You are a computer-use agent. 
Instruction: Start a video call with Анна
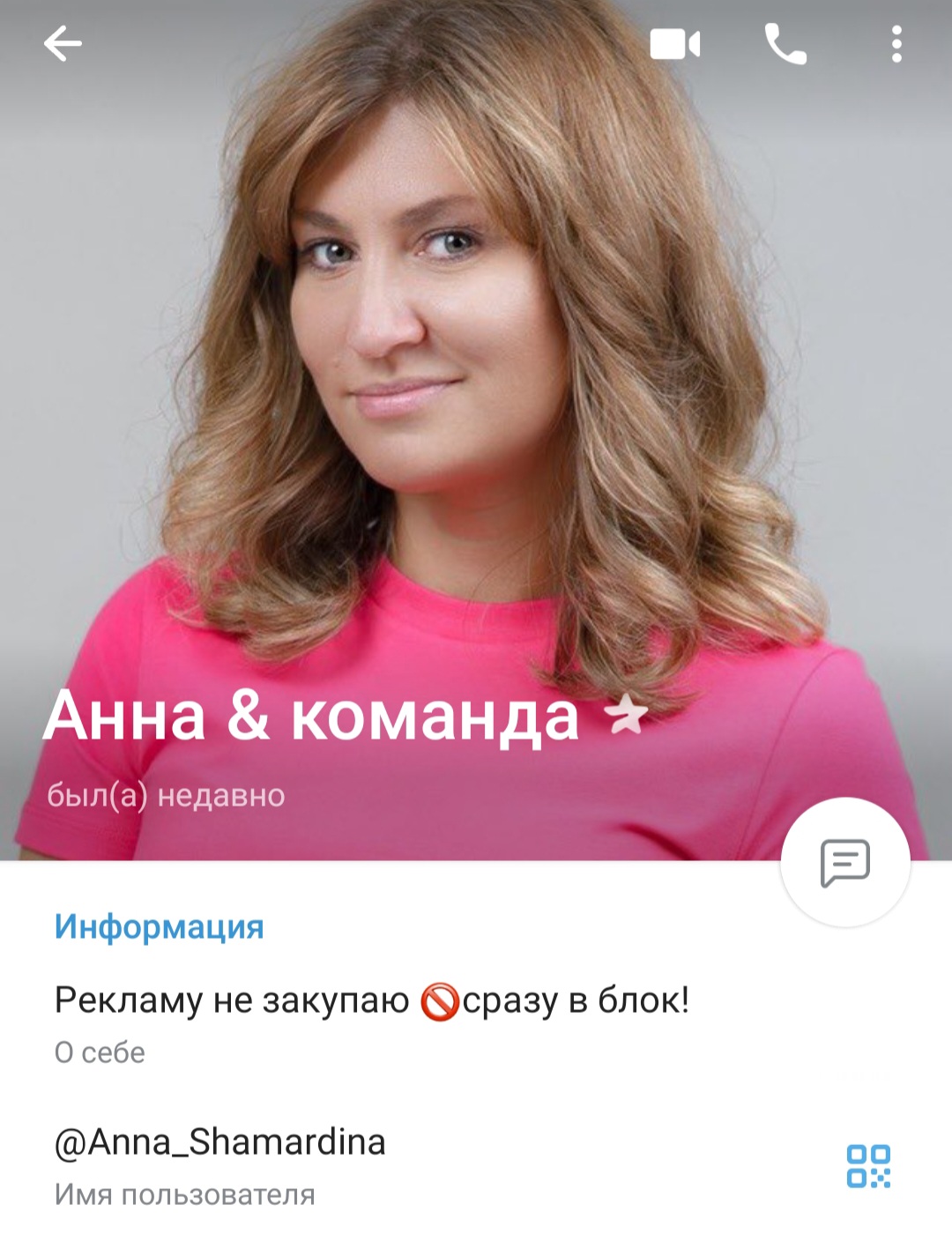675,44
